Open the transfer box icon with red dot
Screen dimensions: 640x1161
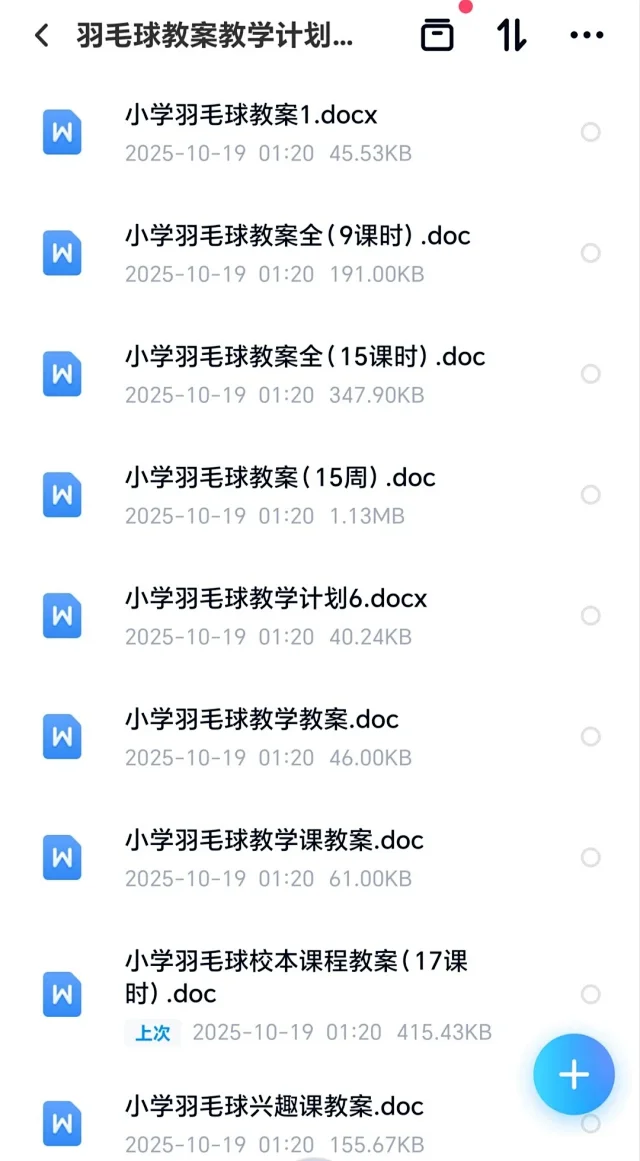(437, 35)
